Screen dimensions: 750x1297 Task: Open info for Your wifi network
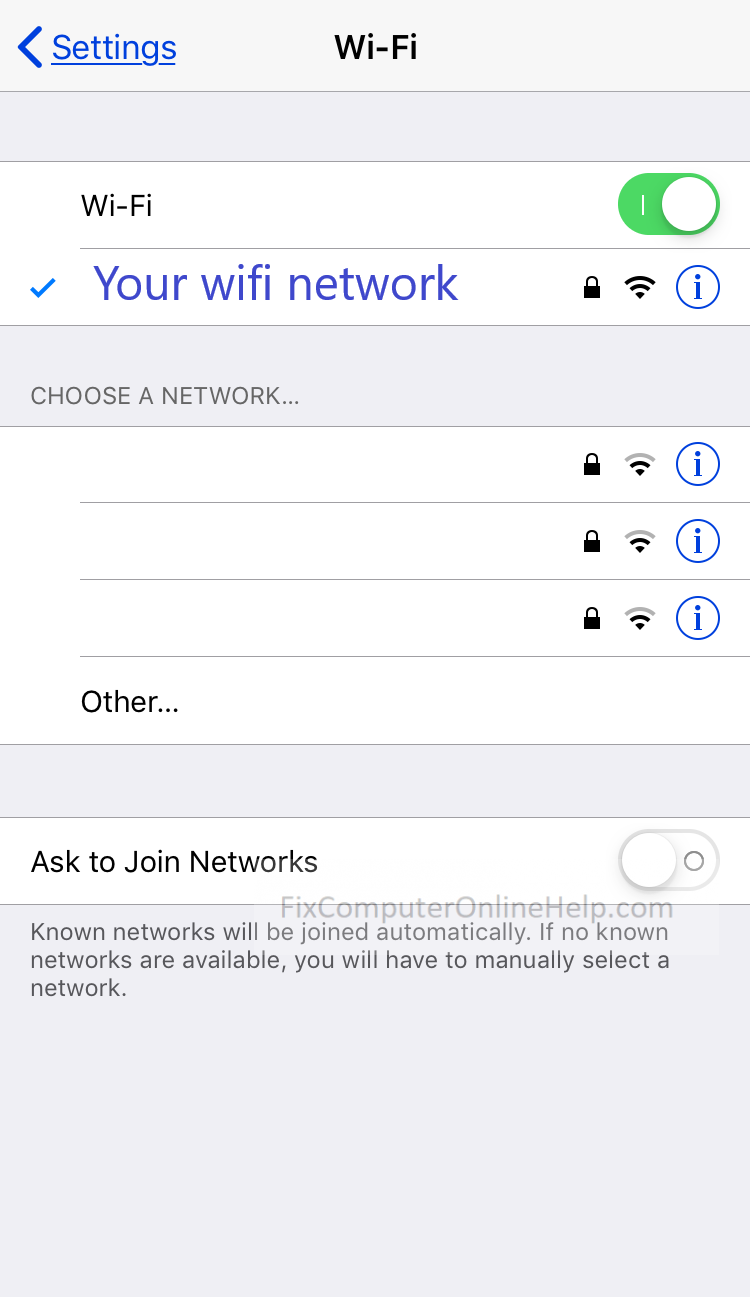coord(698,288)
